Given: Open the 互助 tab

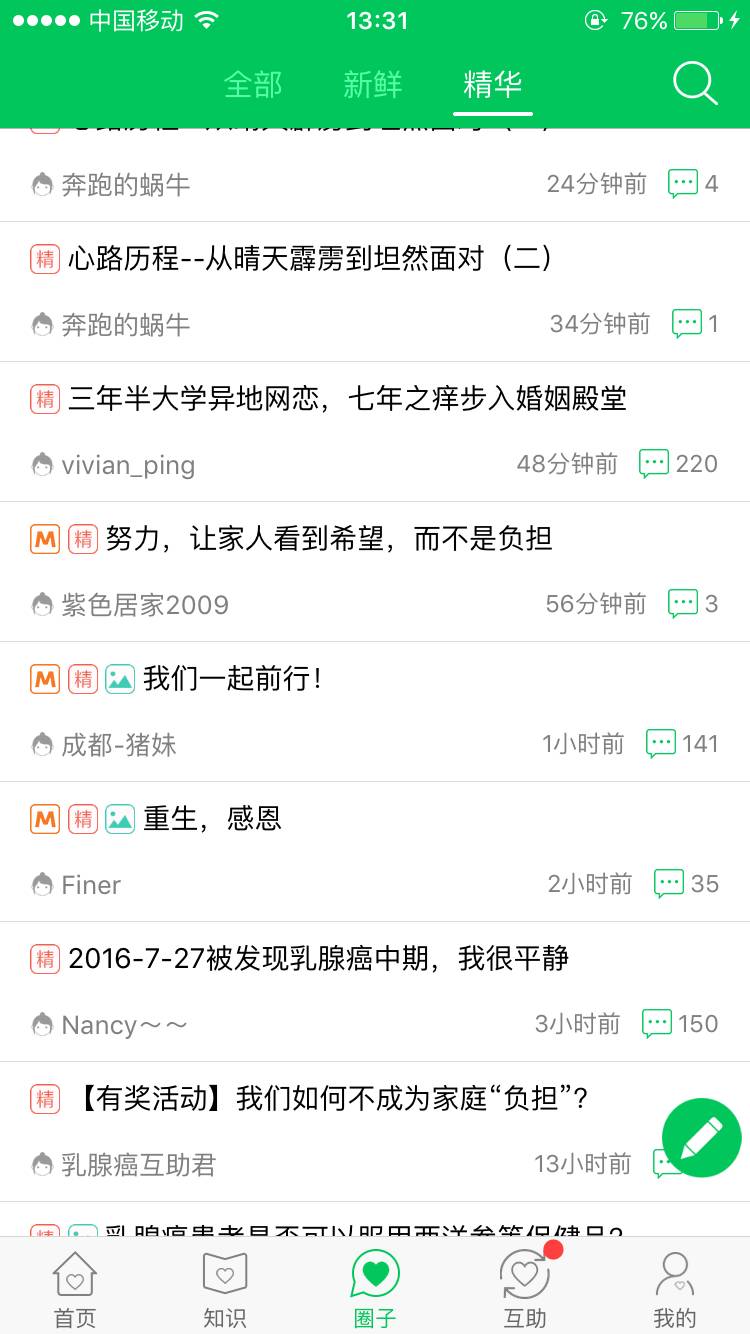Looking at the screenshot, I should coord(525,1288).
